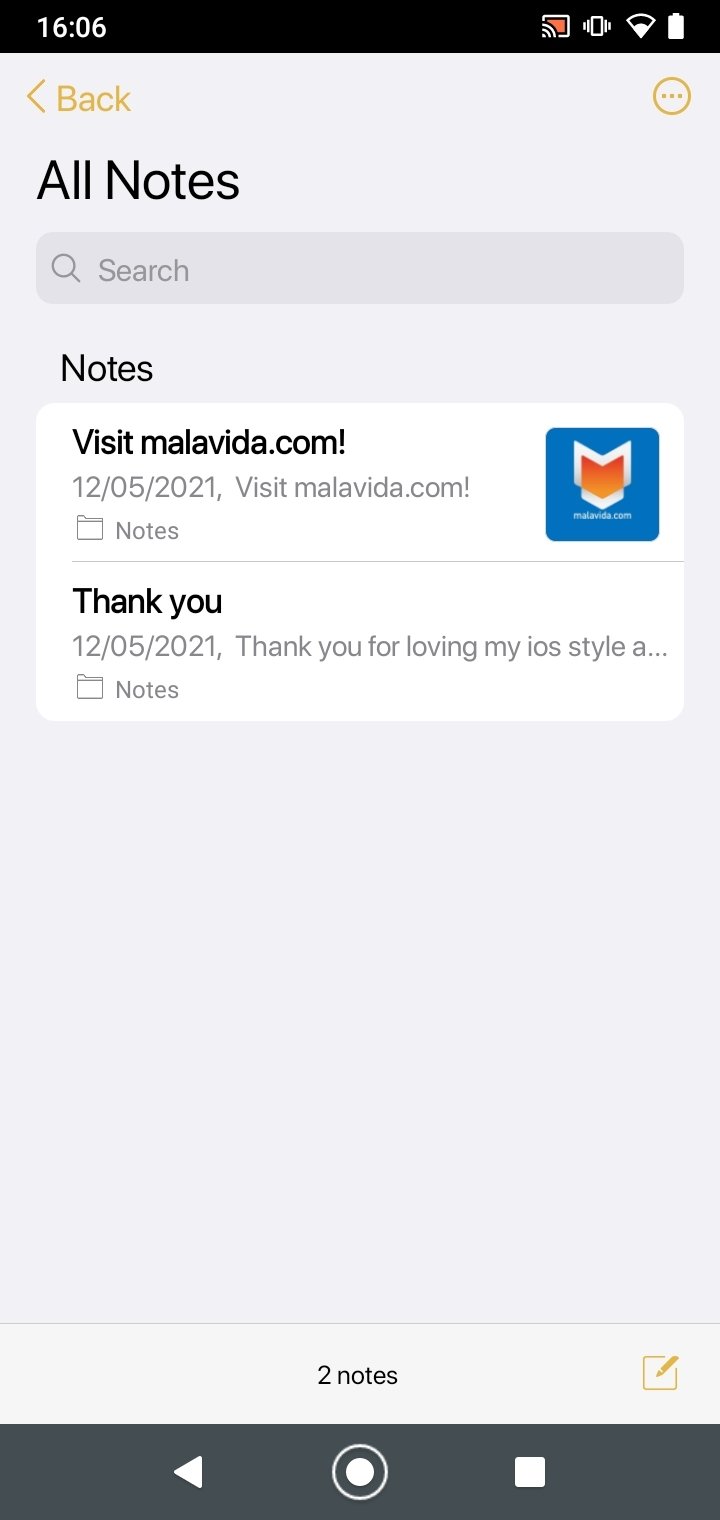Open the more options circle menu
The width and height of the screenshot is (720, 1520).
671,97
